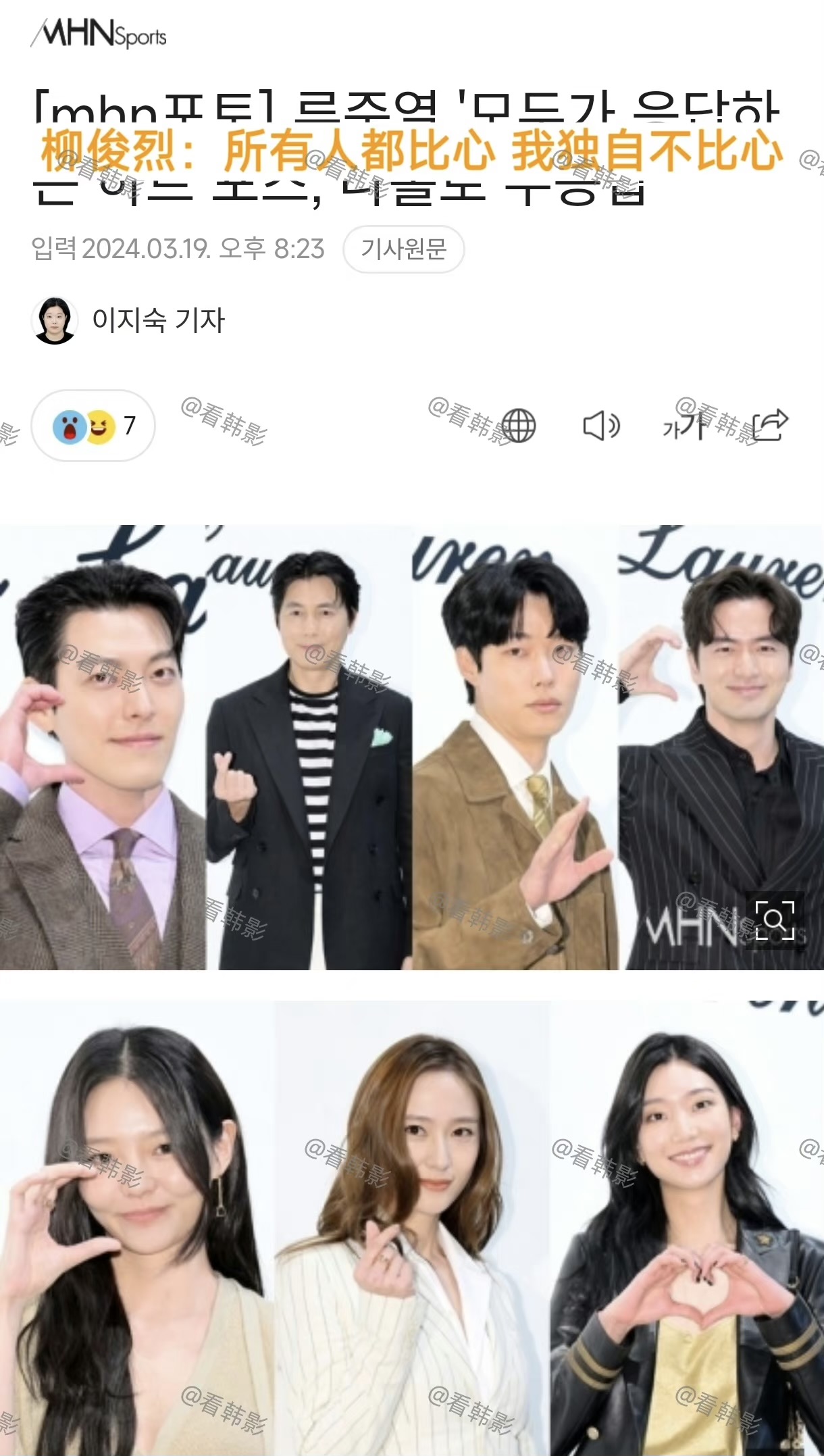Viewport: 824px width, 1456px height.
Task: Open the original article via 기사원문
Action: pos(403,249)
